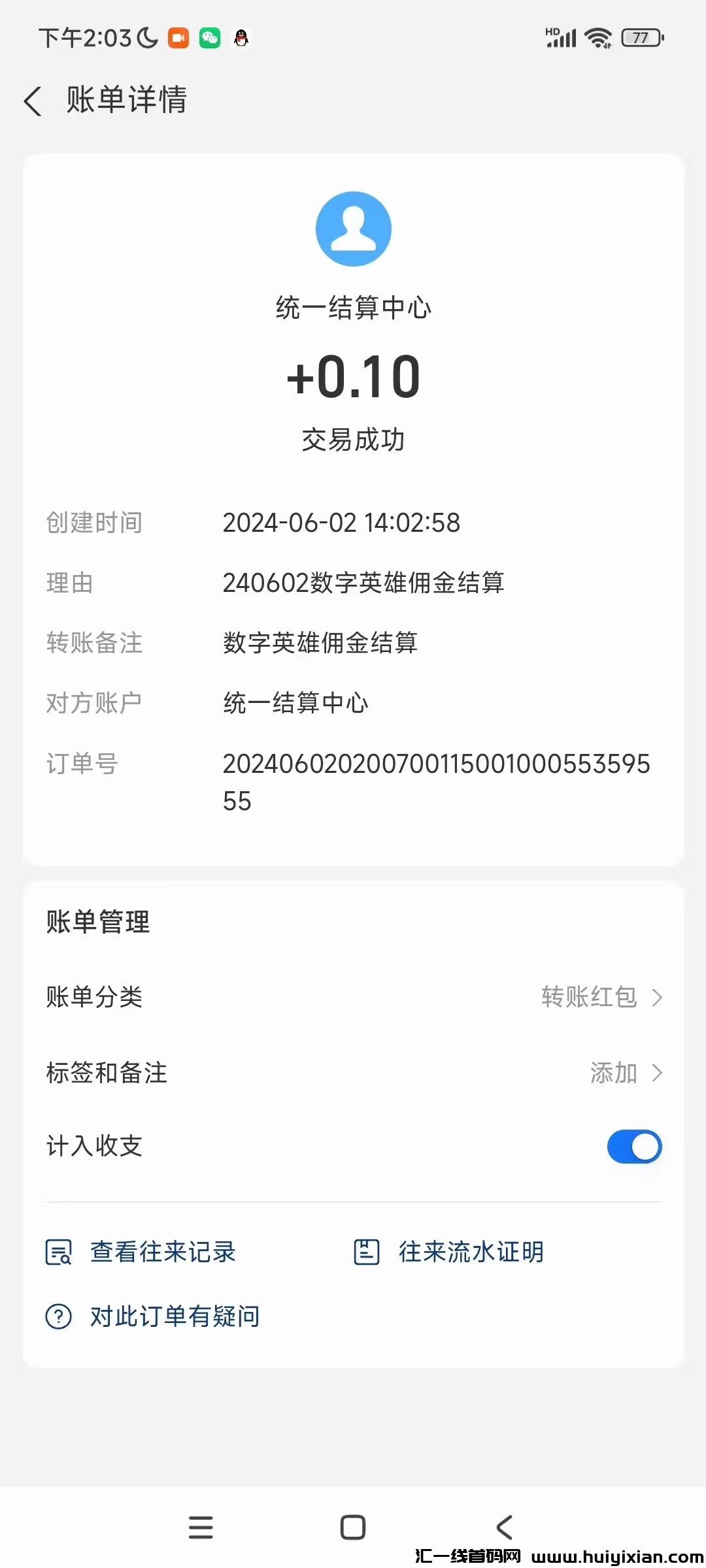Click 对此订单有疑问 text
The width and height of the screenshot is (706, 1568).
(x=175, y=1316)
